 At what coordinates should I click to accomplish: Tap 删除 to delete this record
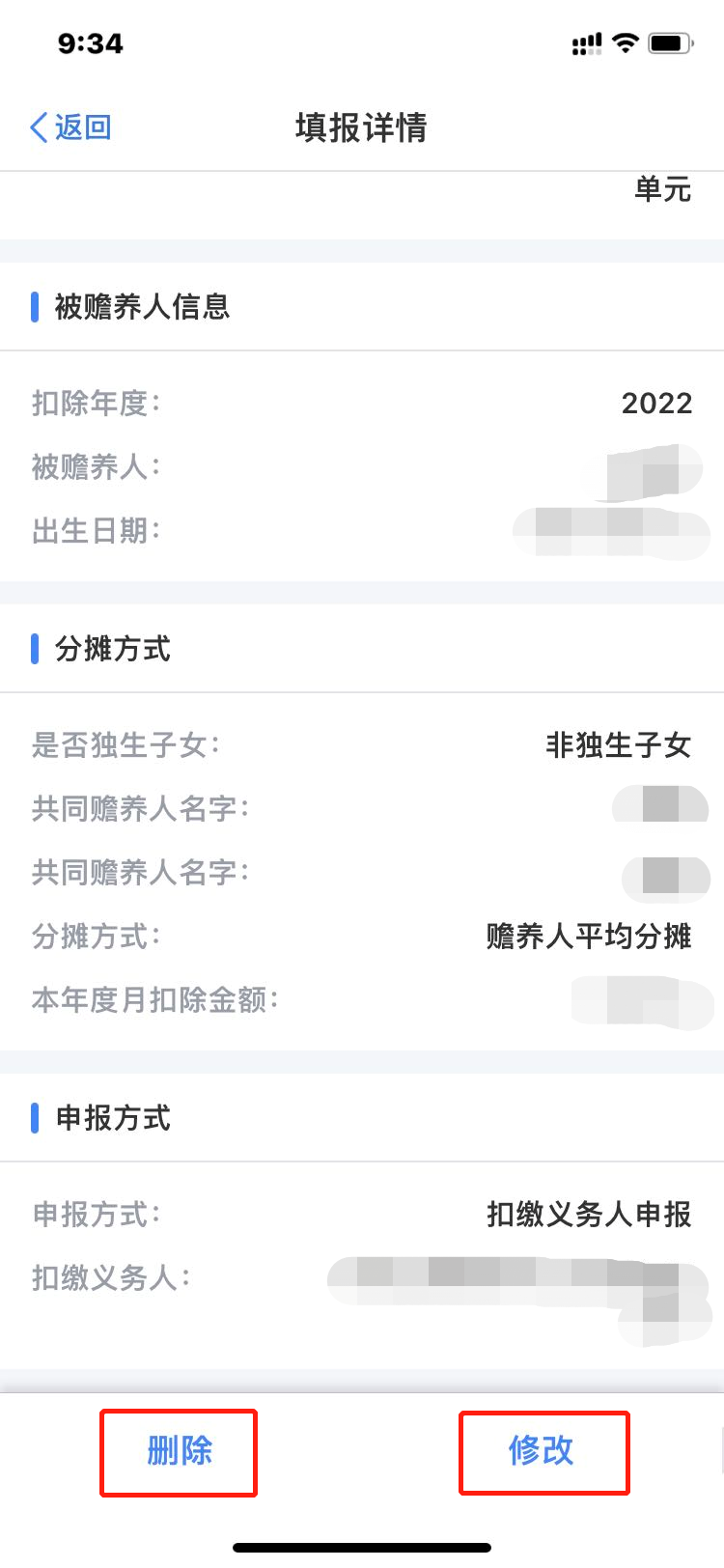(x=180, y=1451)
